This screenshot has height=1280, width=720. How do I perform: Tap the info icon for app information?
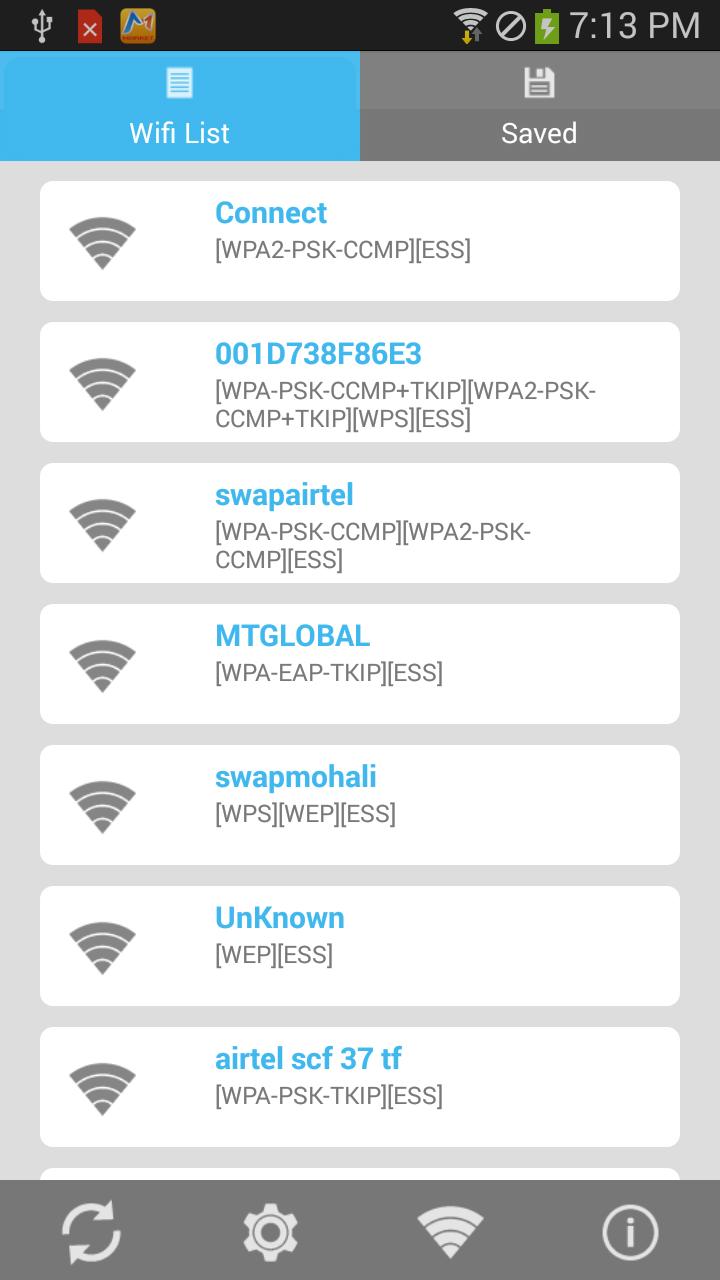(x=630, y=1231)
